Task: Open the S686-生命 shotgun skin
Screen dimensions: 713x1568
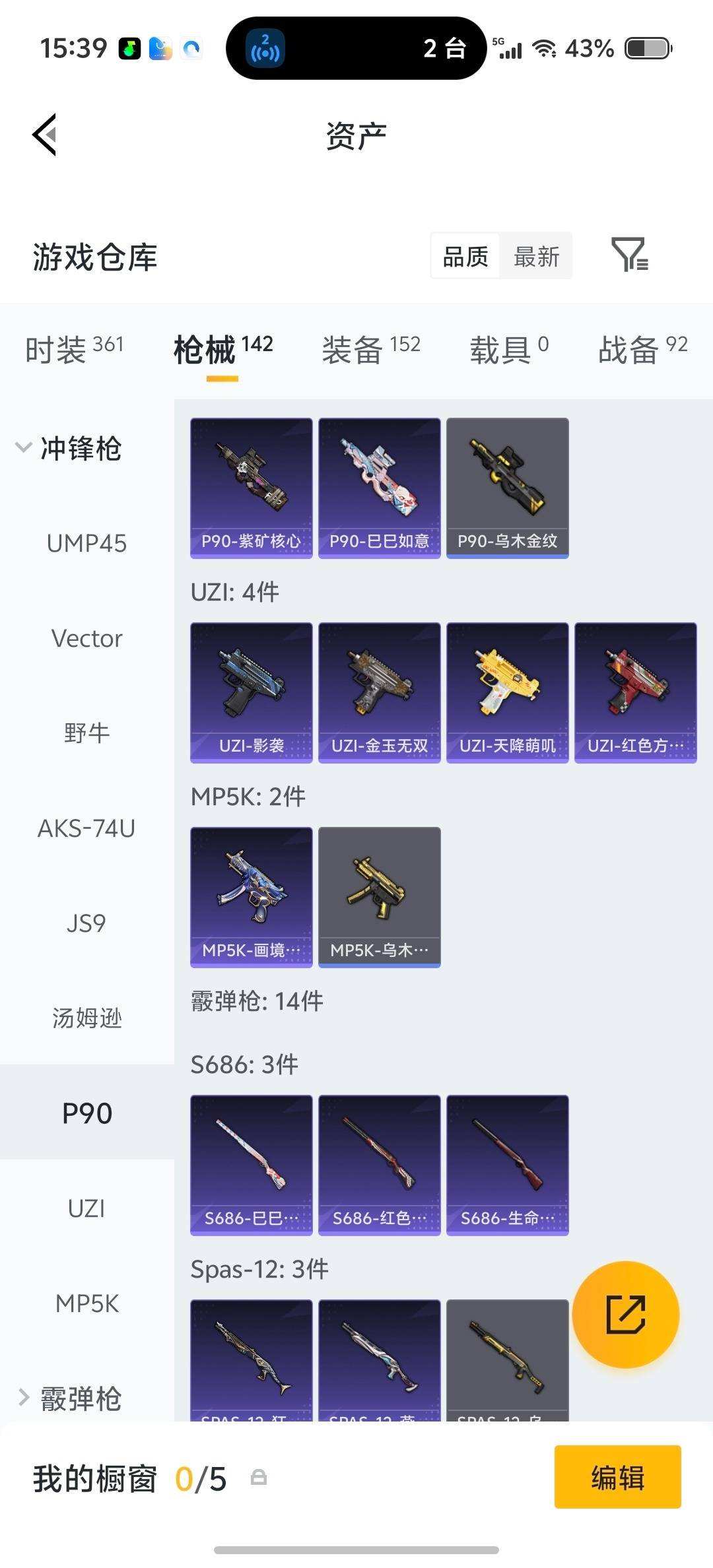Action: (507, 1165)
